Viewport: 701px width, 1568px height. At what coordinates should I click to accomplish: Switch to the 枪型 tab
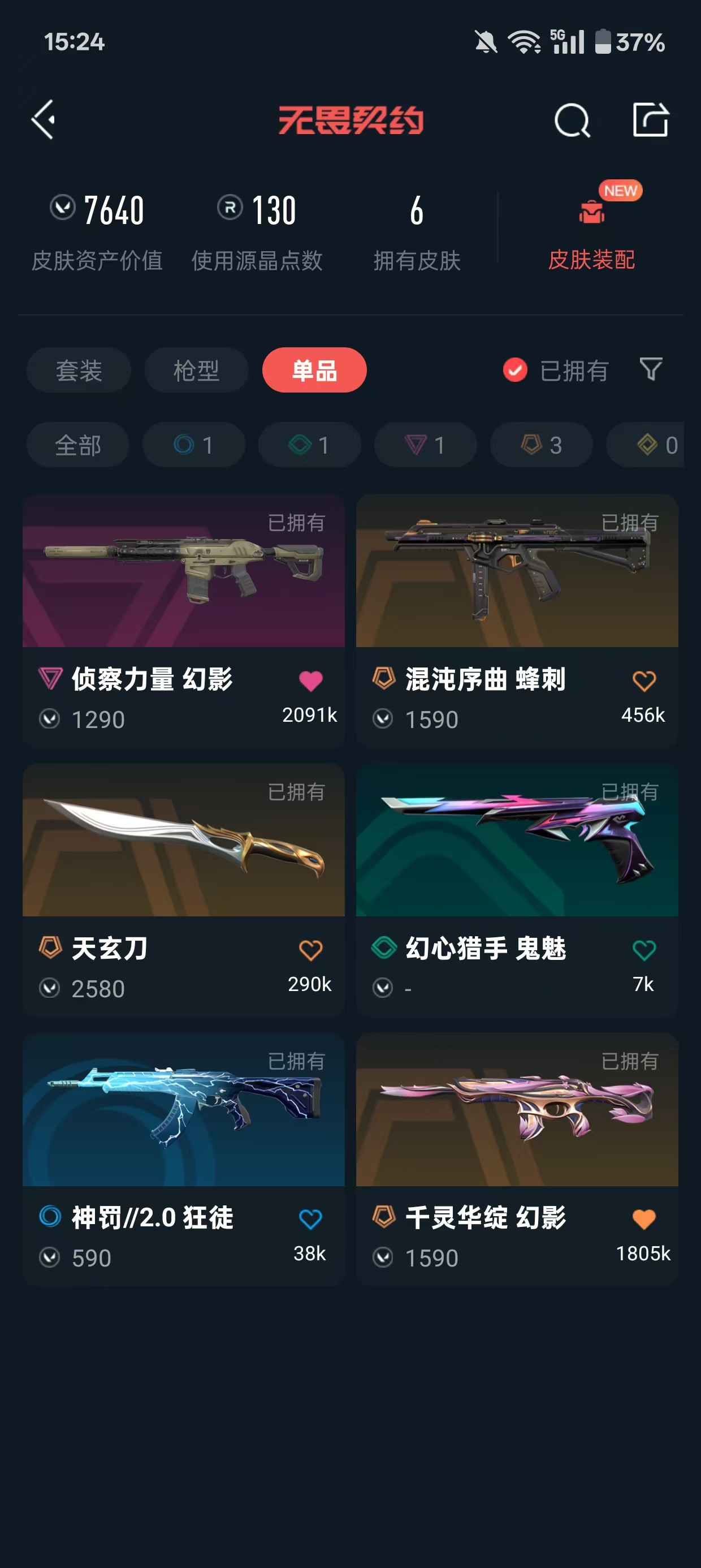coord(196,370)
